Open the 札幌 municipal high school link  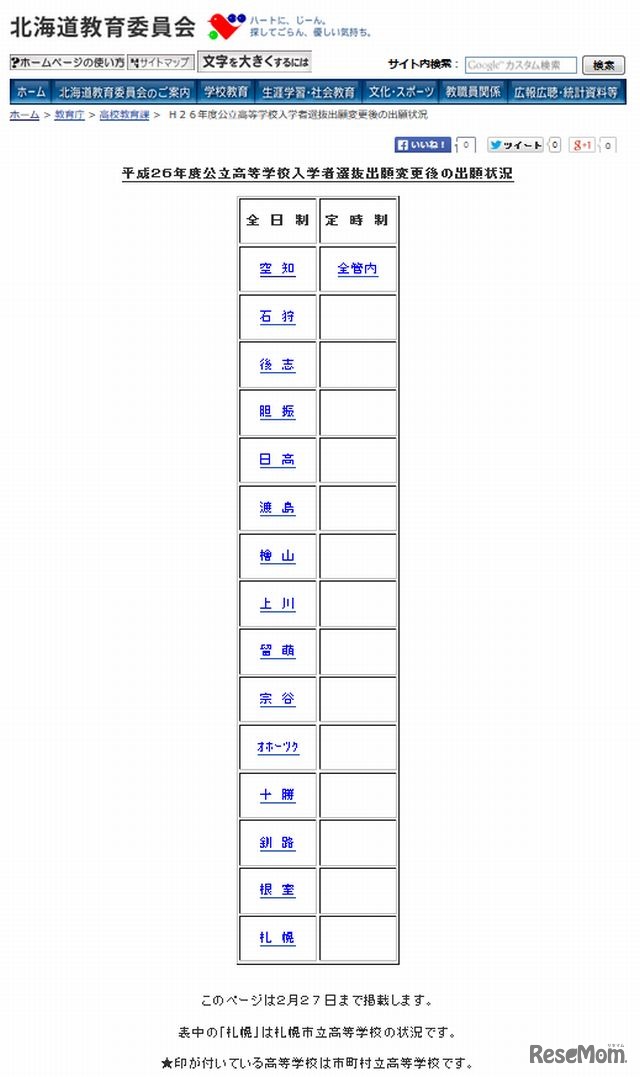[277, 939]
